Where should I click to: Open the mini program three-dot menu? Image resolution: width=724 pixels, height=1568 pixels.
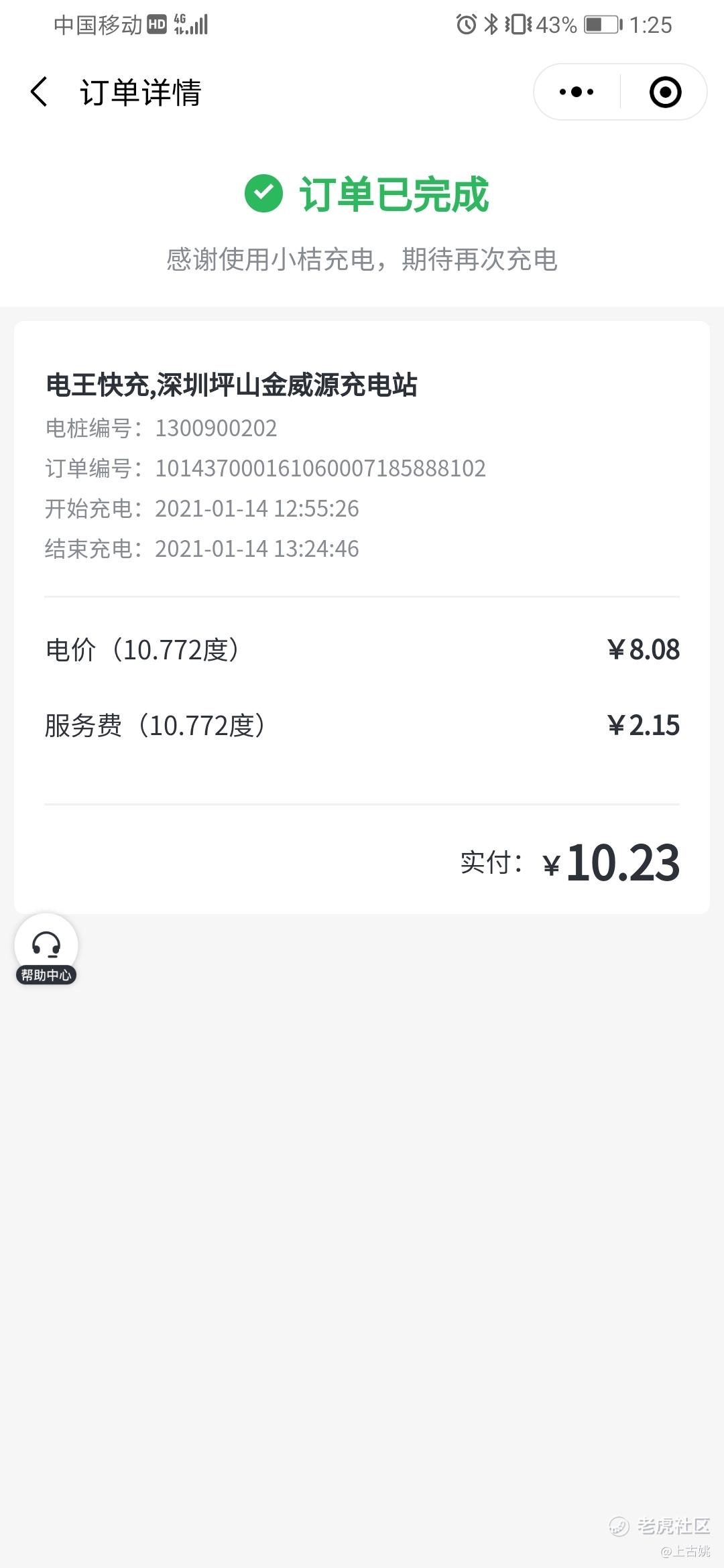[577, 92]
